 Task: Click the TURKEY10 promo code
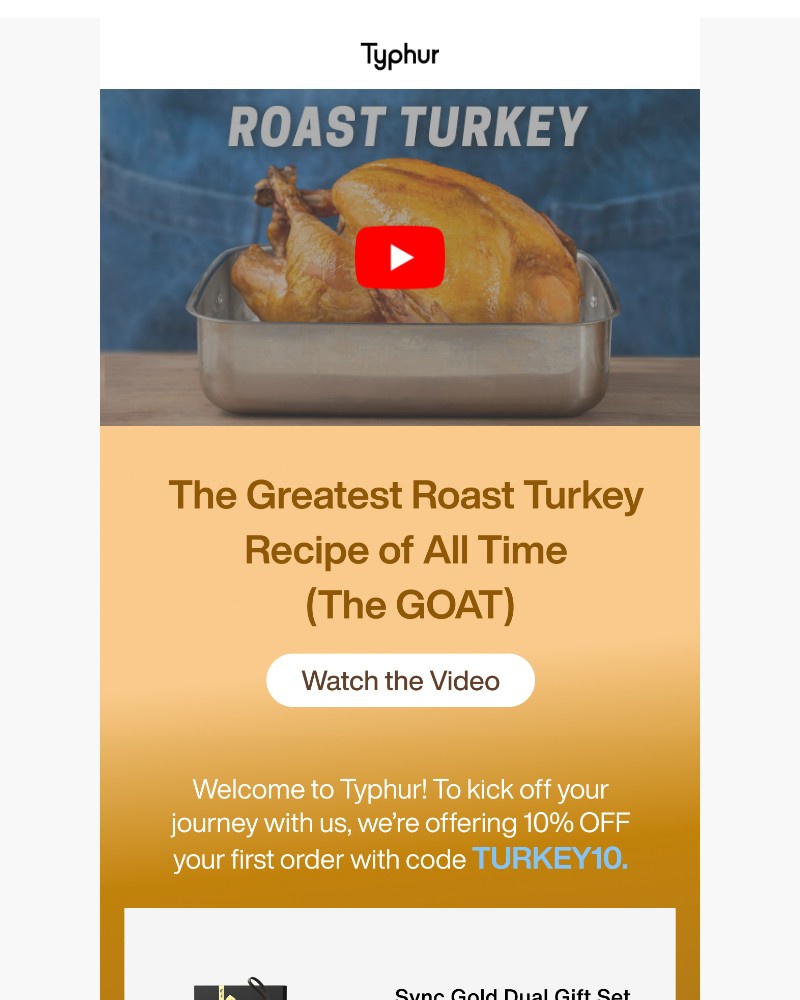546,858
